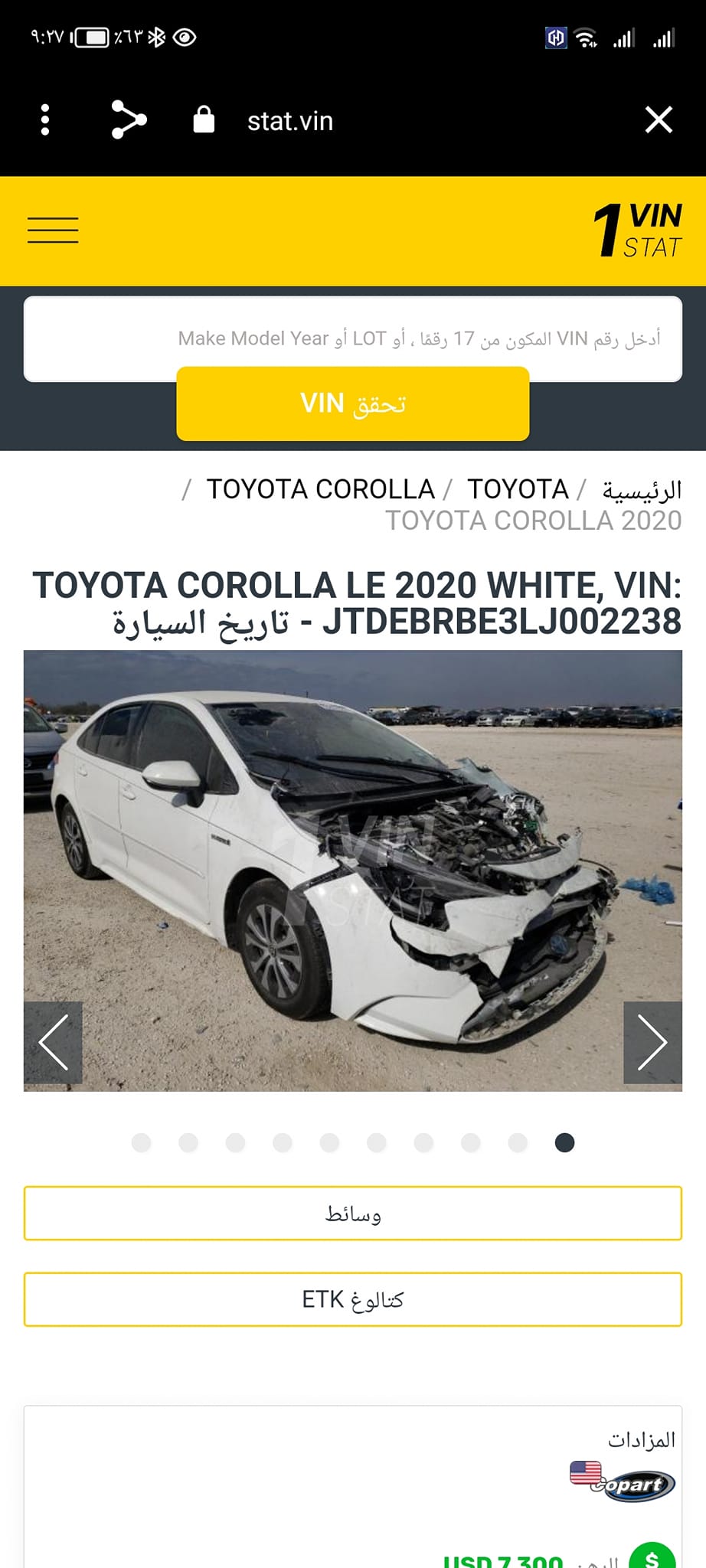The image size is (706, 1568).
Task: Tap the green dollar icon
Action: coord(652,1554)
